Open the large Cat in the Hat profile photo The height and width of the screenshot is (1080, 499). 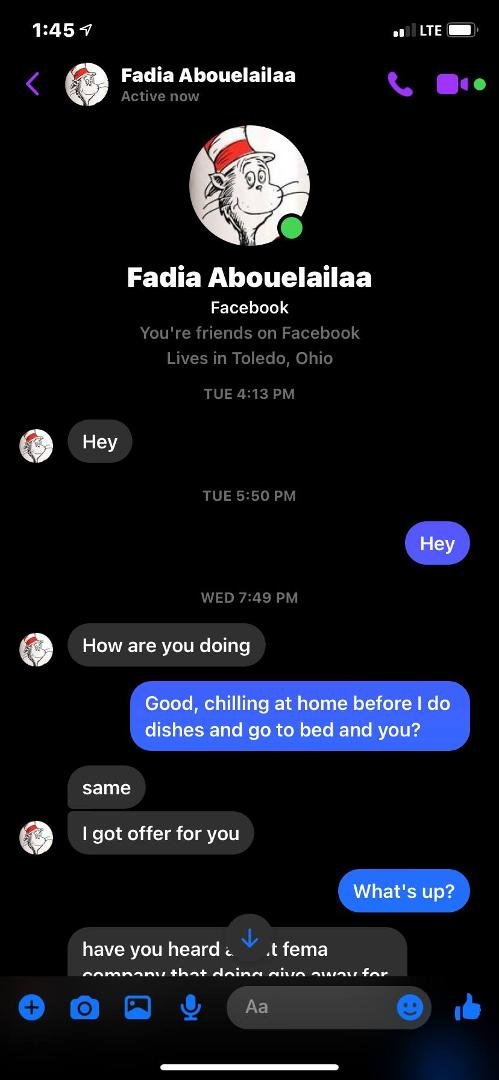tap(250, 186)
